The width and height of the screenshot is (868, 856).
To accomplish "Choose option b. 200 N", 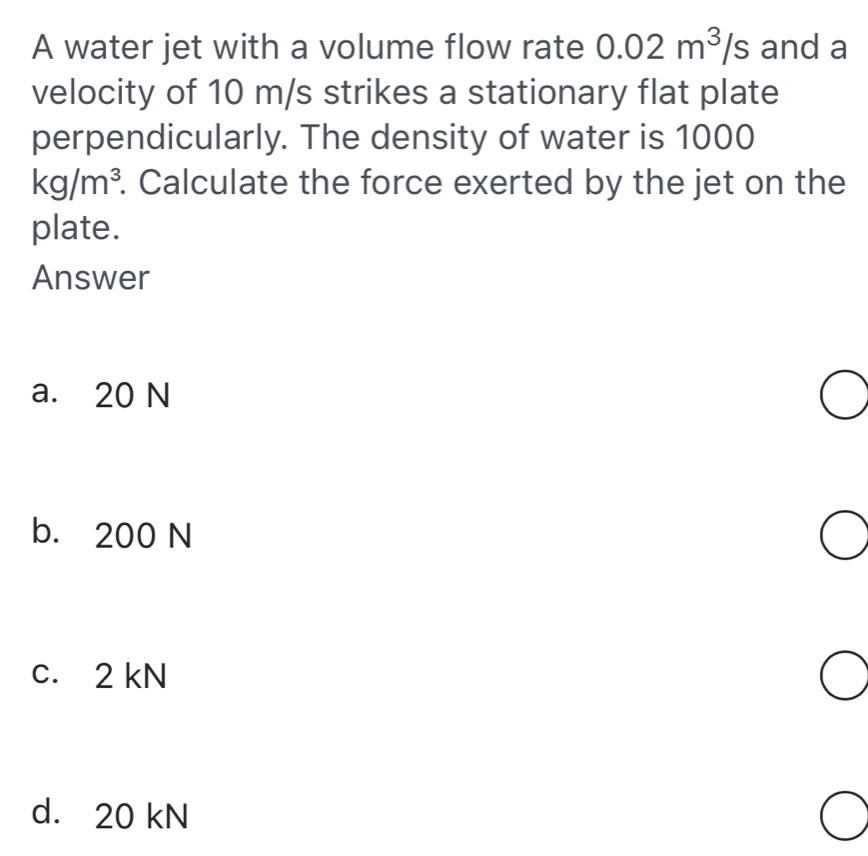I will (x=845, y=535).
